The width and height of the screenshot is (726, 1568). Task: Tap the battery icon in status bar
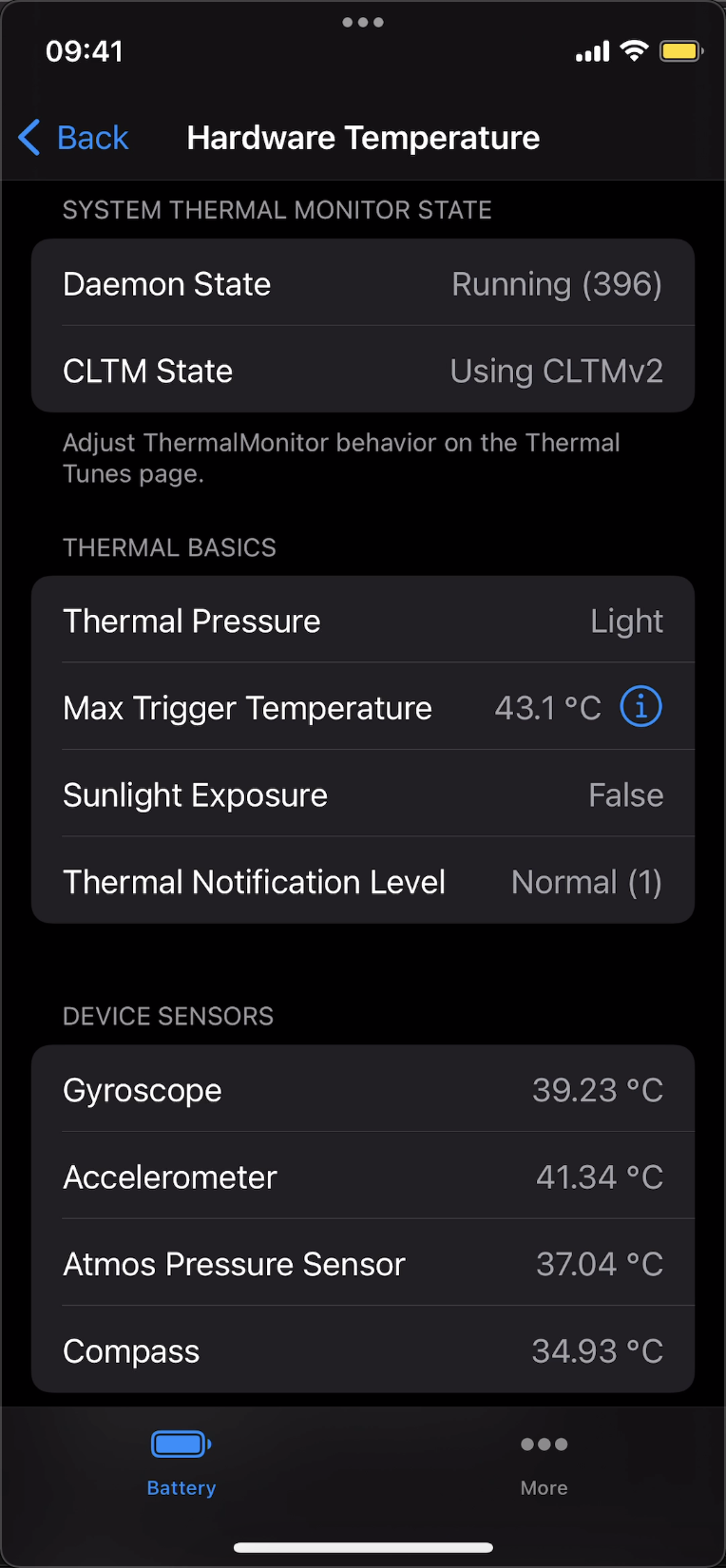coord(680,51)
